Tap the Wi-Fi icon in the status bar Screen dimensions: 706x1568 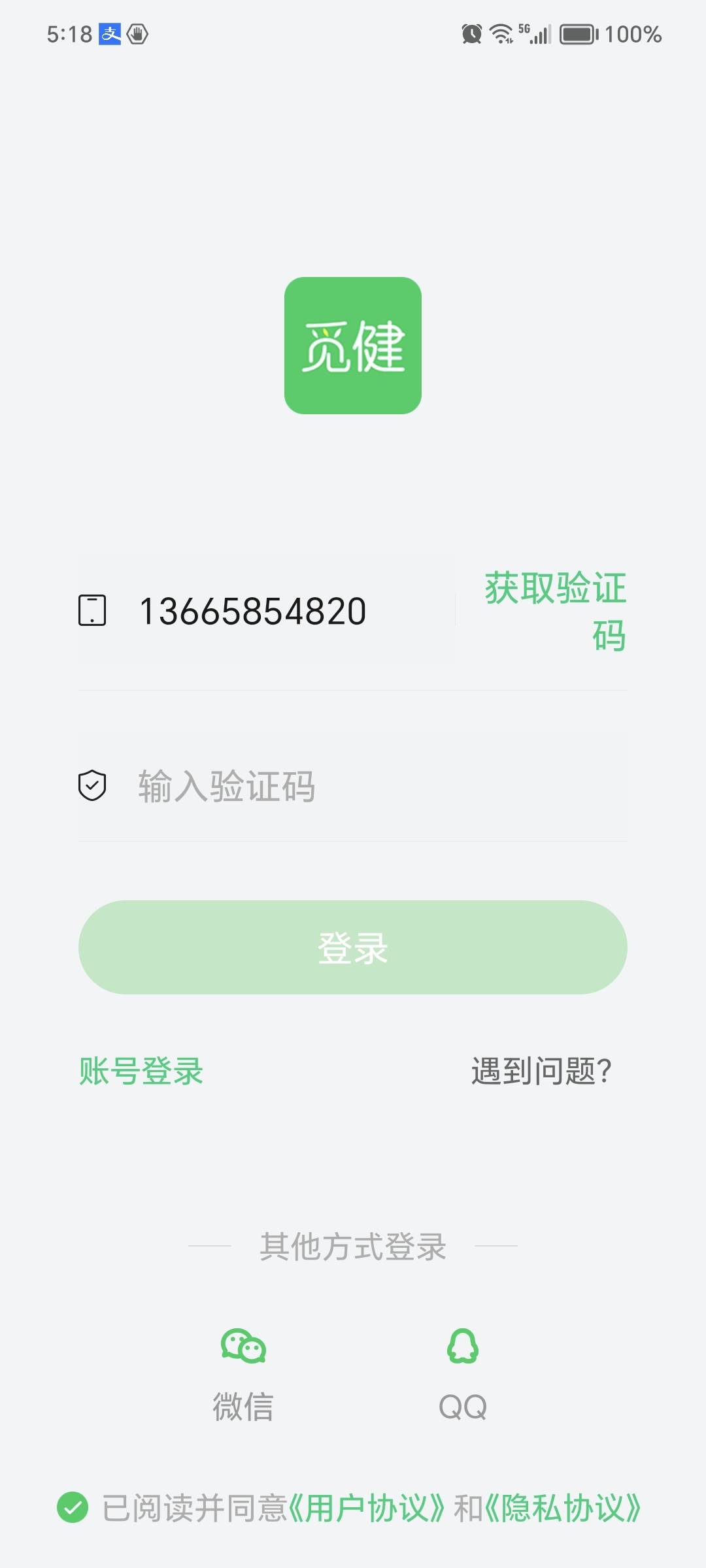[x=501, y=34]
